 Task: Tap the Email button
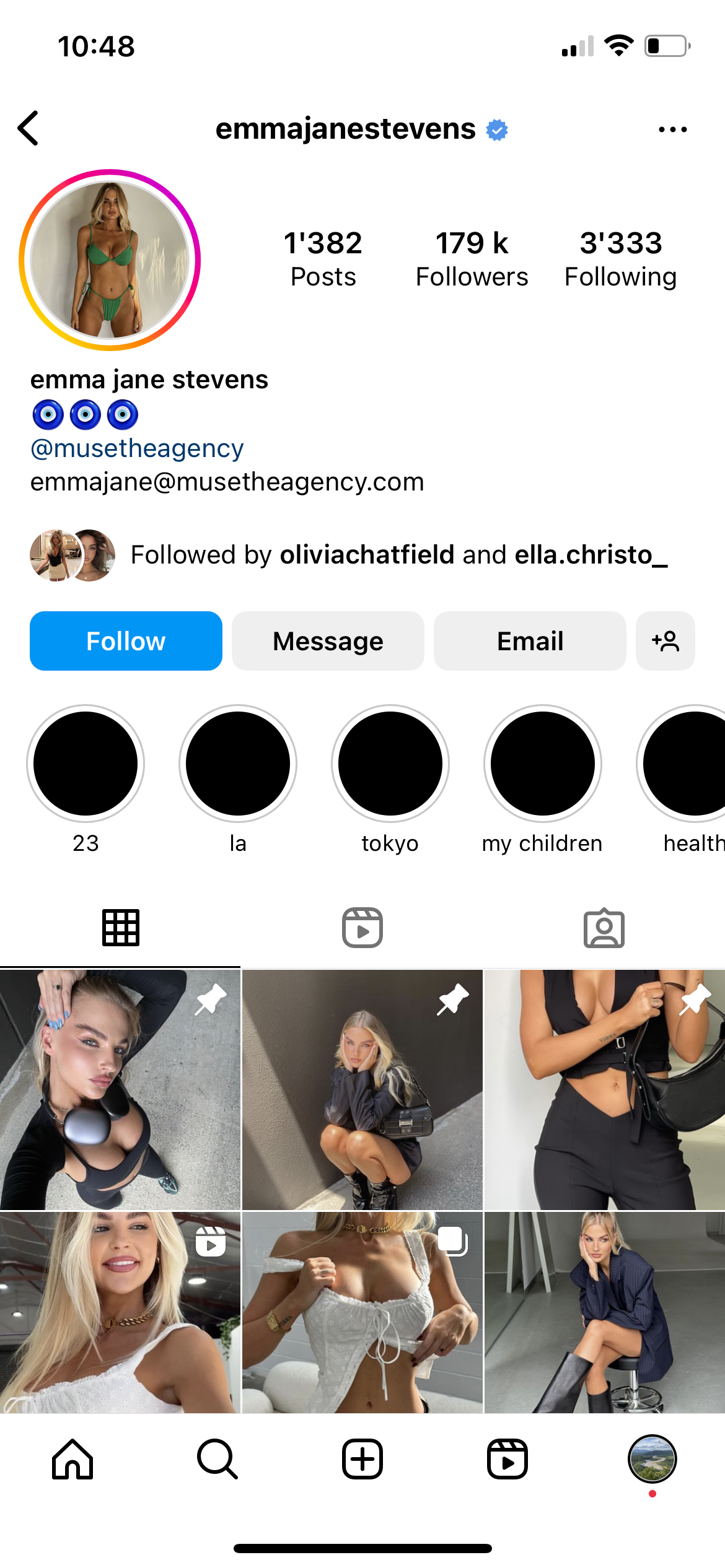[x=530, y=641]
